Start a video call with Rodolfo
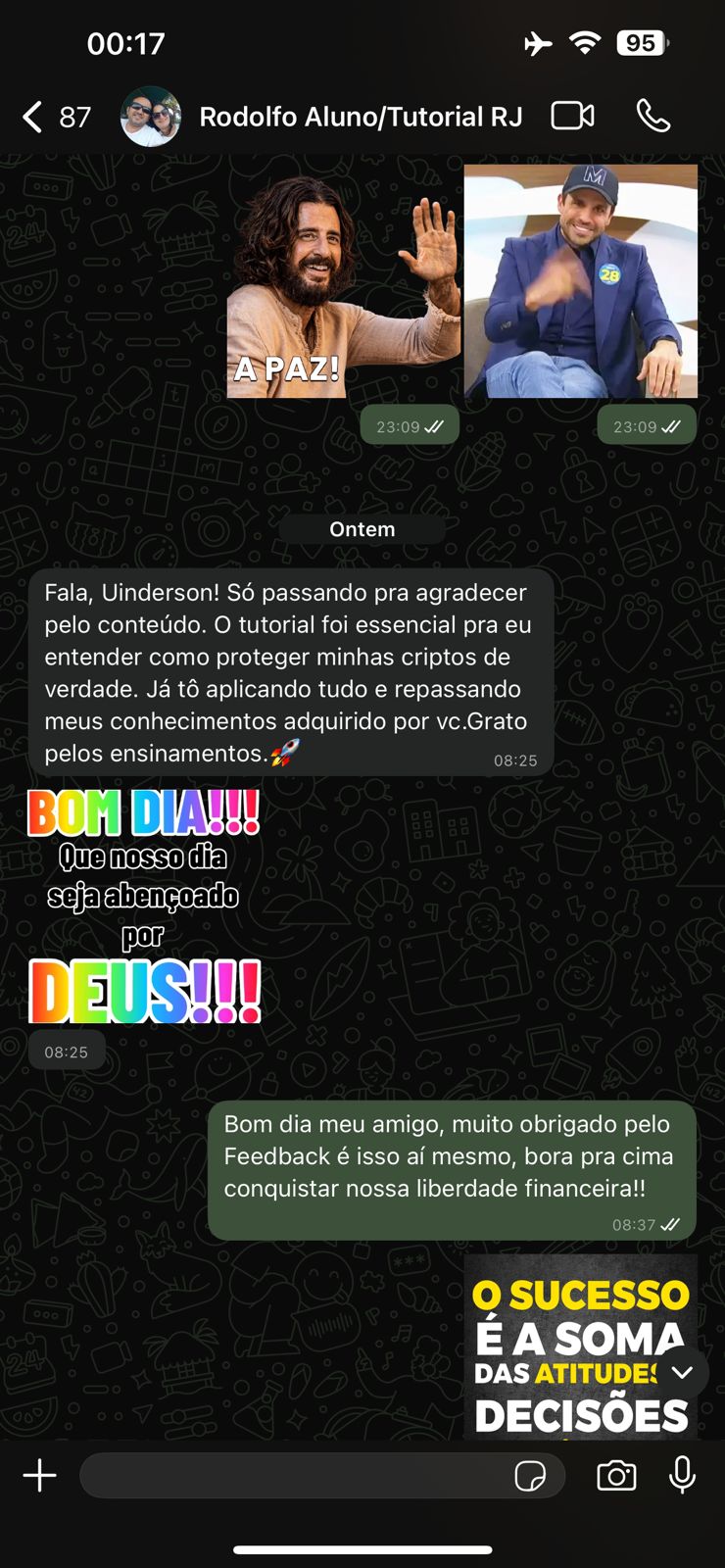 [x=572, y=116]
